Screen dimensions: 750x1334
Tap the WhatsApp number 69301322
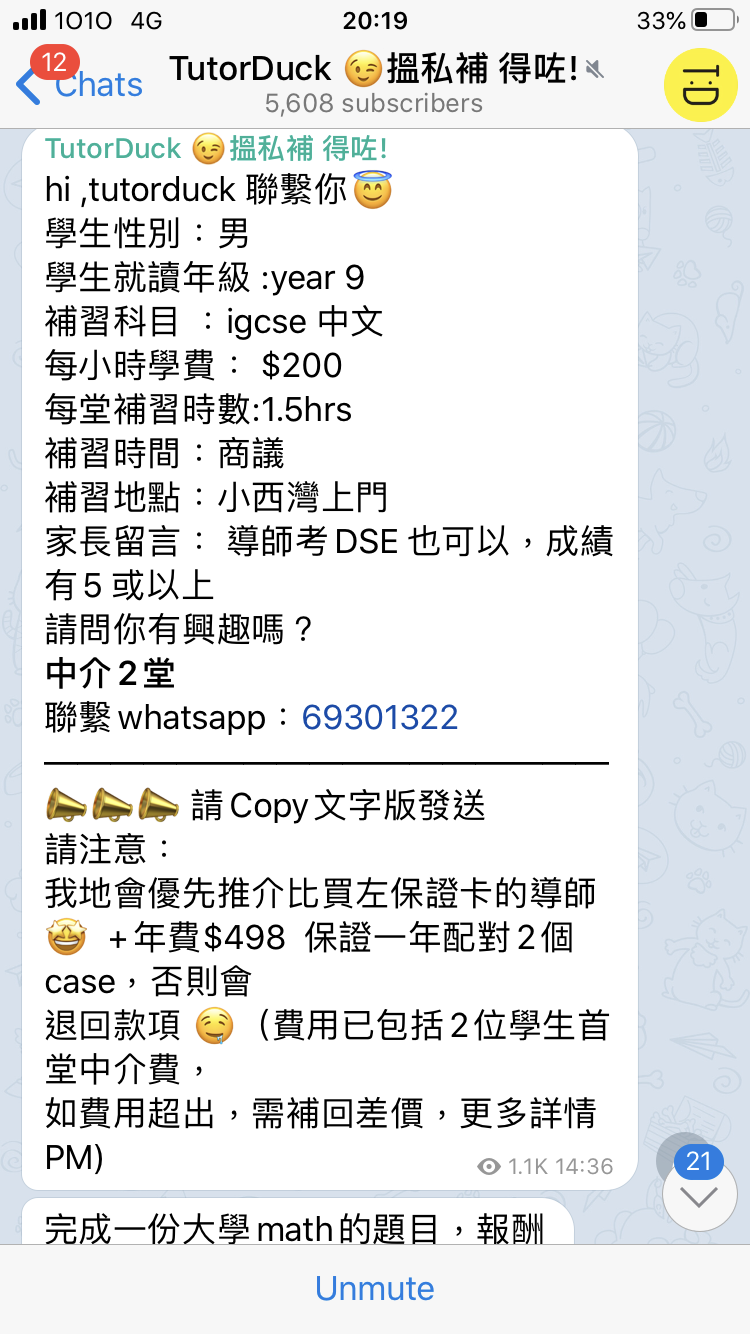click(x=380, y=717)
